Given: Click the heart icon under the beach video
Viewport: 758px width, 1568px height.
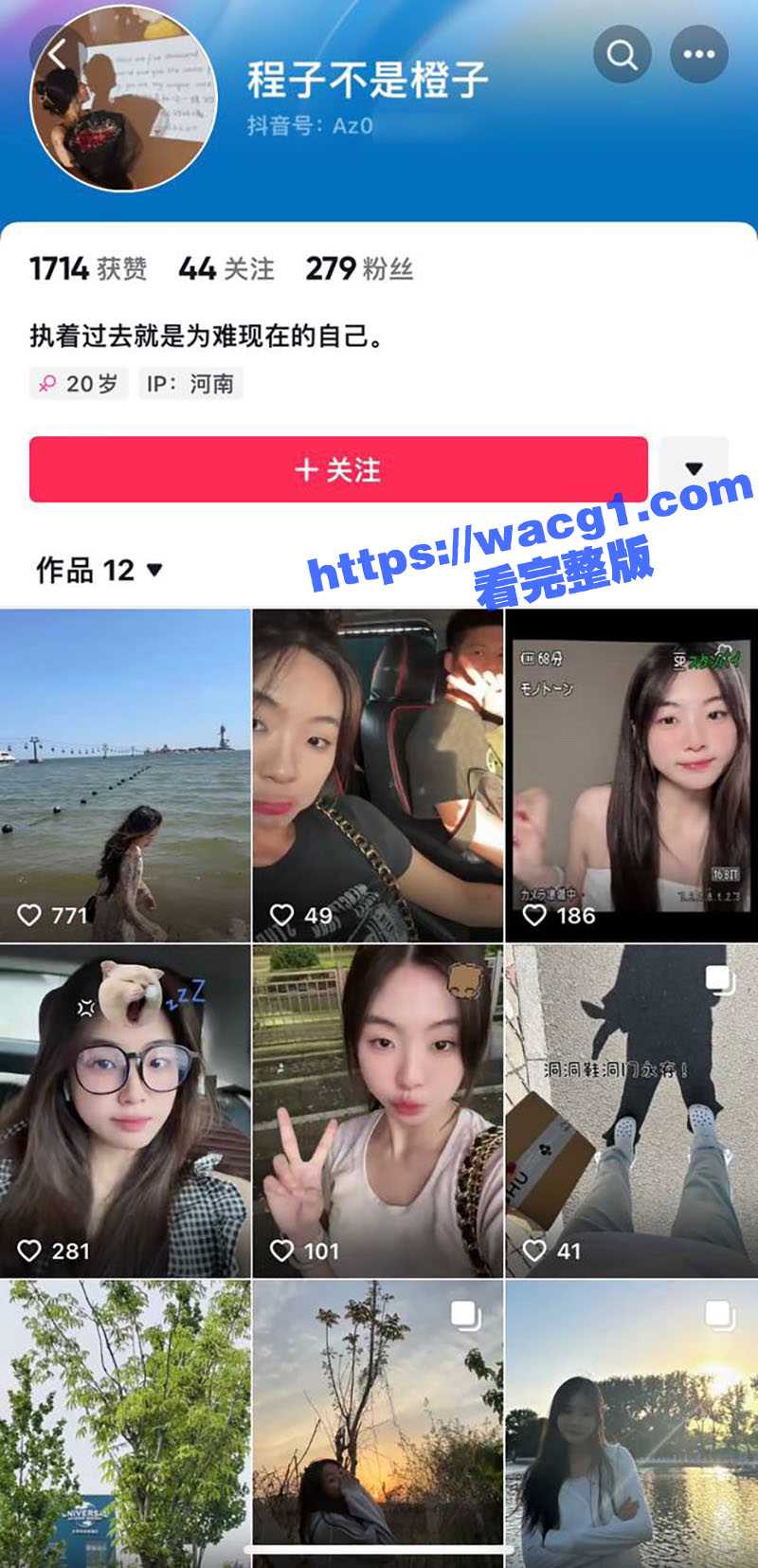Looking at the screenshot, I should point(31,915).
